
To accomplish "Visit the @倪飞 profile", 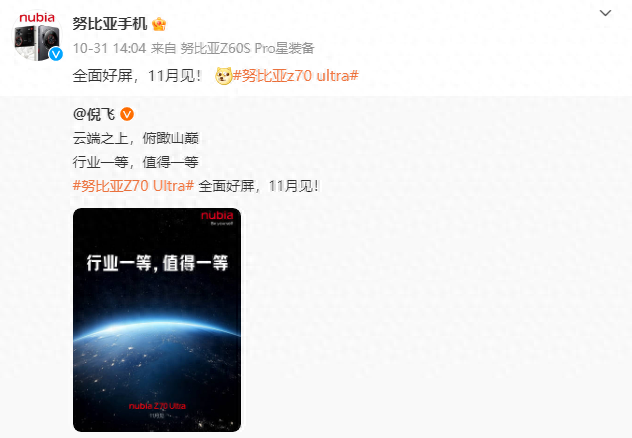I will [94, 115].
